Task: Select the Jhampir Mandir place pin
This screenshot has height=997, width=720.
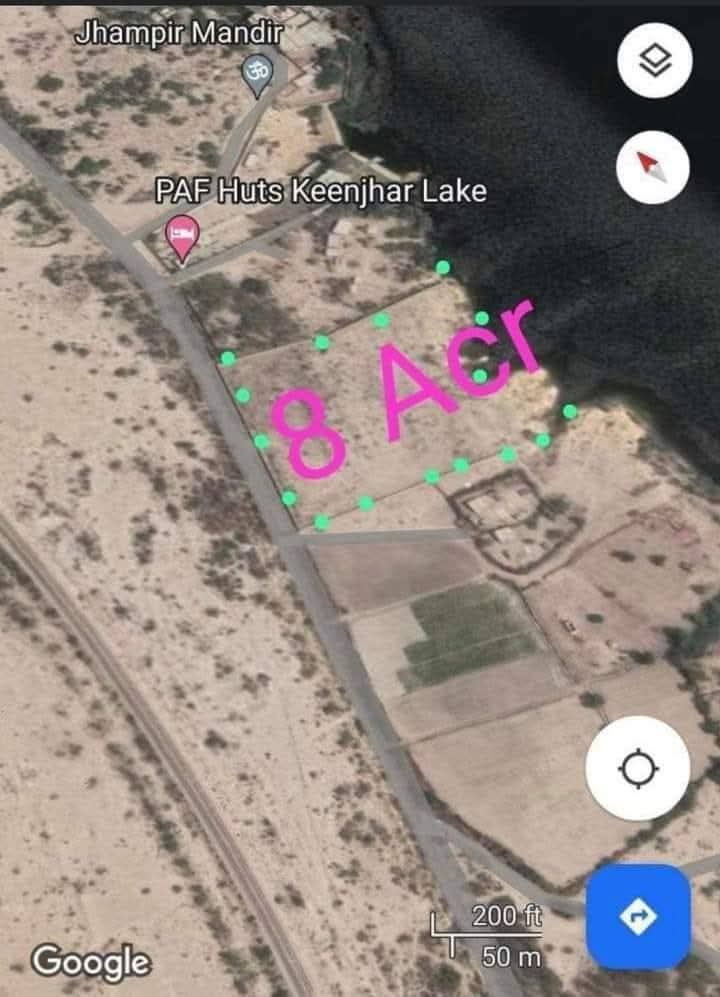Action: (x=258, y=74)
